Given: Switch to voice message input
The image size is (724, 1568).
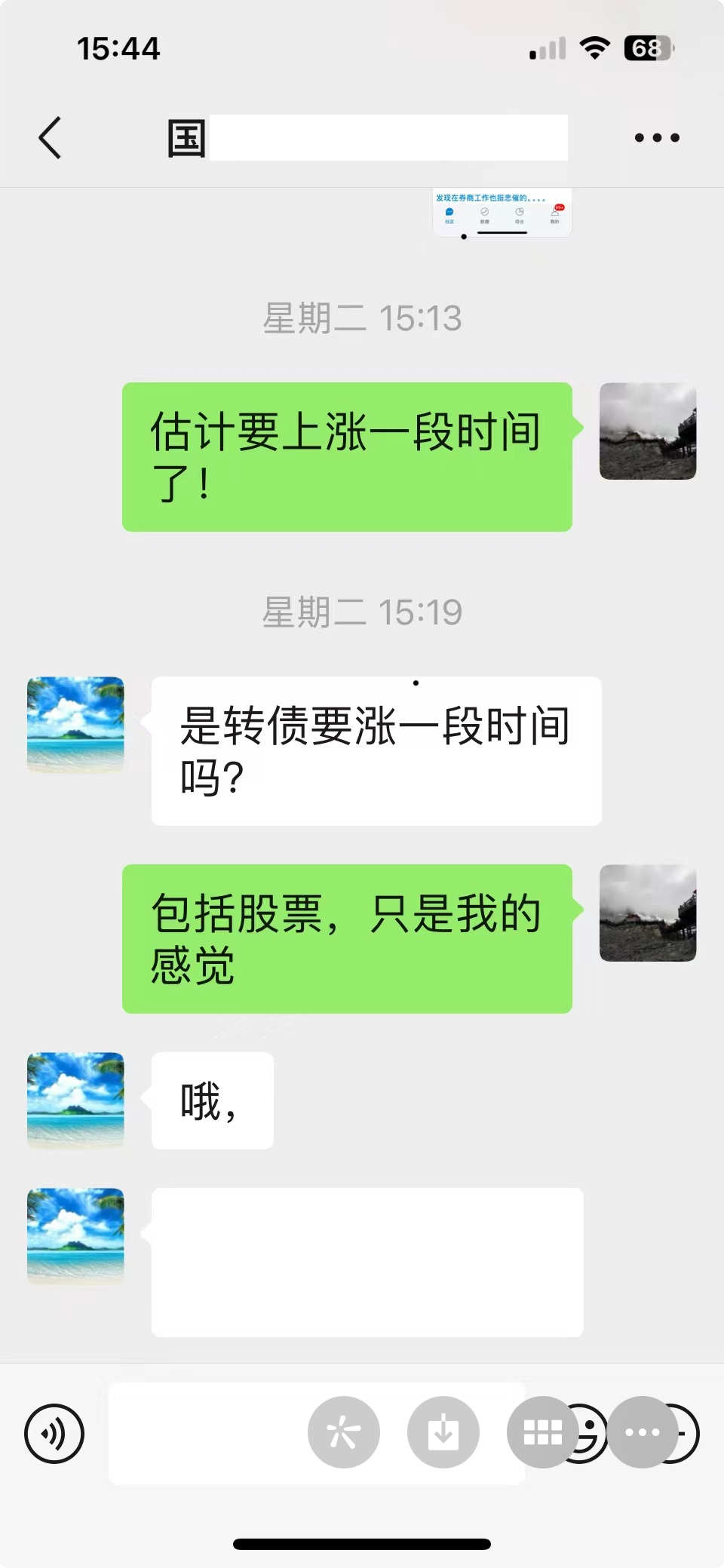Looking at the screenshot, I should click(x=54, y=1433).
